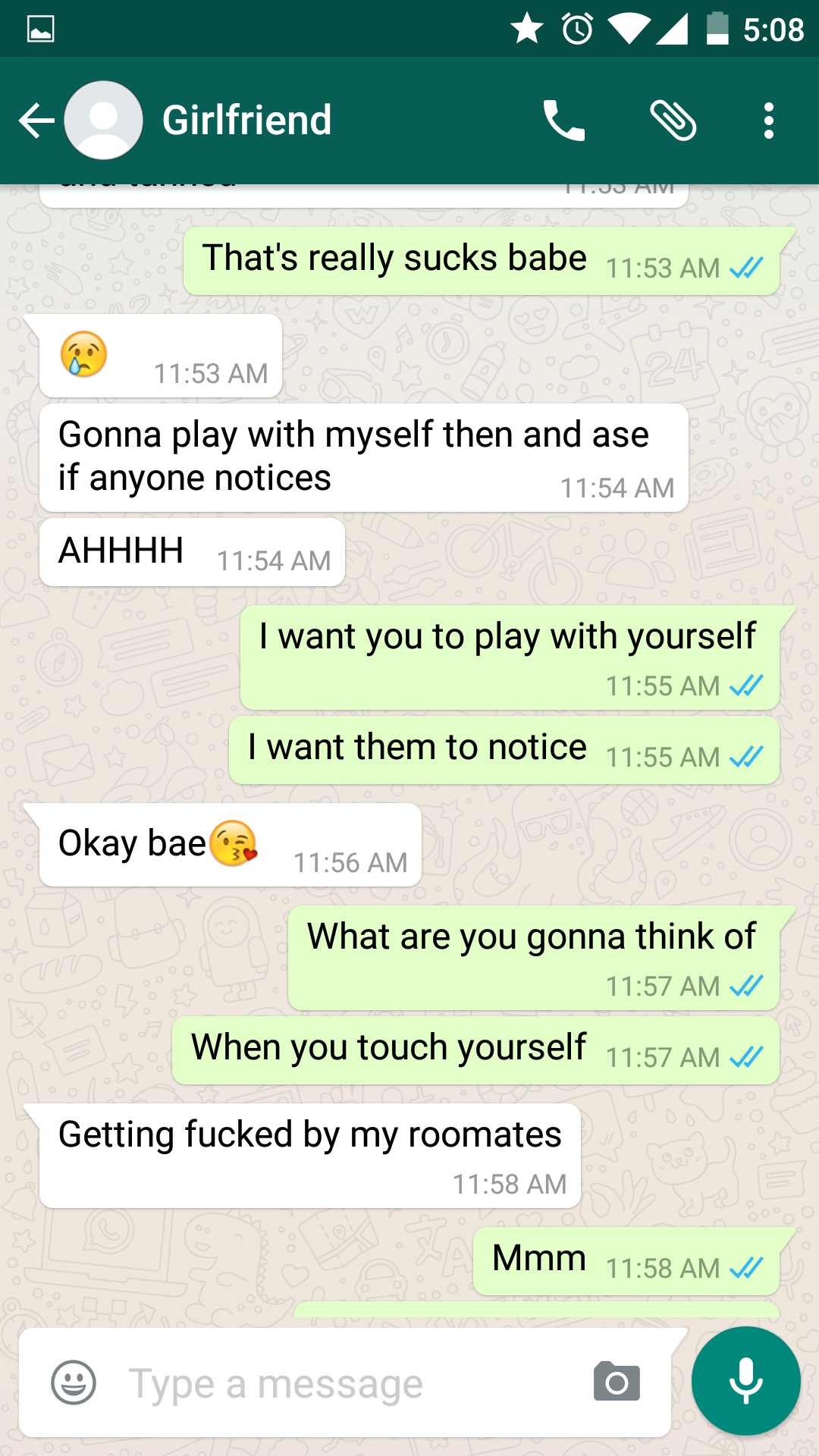Viewport: 819px width, 1456px height.
Task: Open the emoji picker
Action: (x=74, y=1382)
